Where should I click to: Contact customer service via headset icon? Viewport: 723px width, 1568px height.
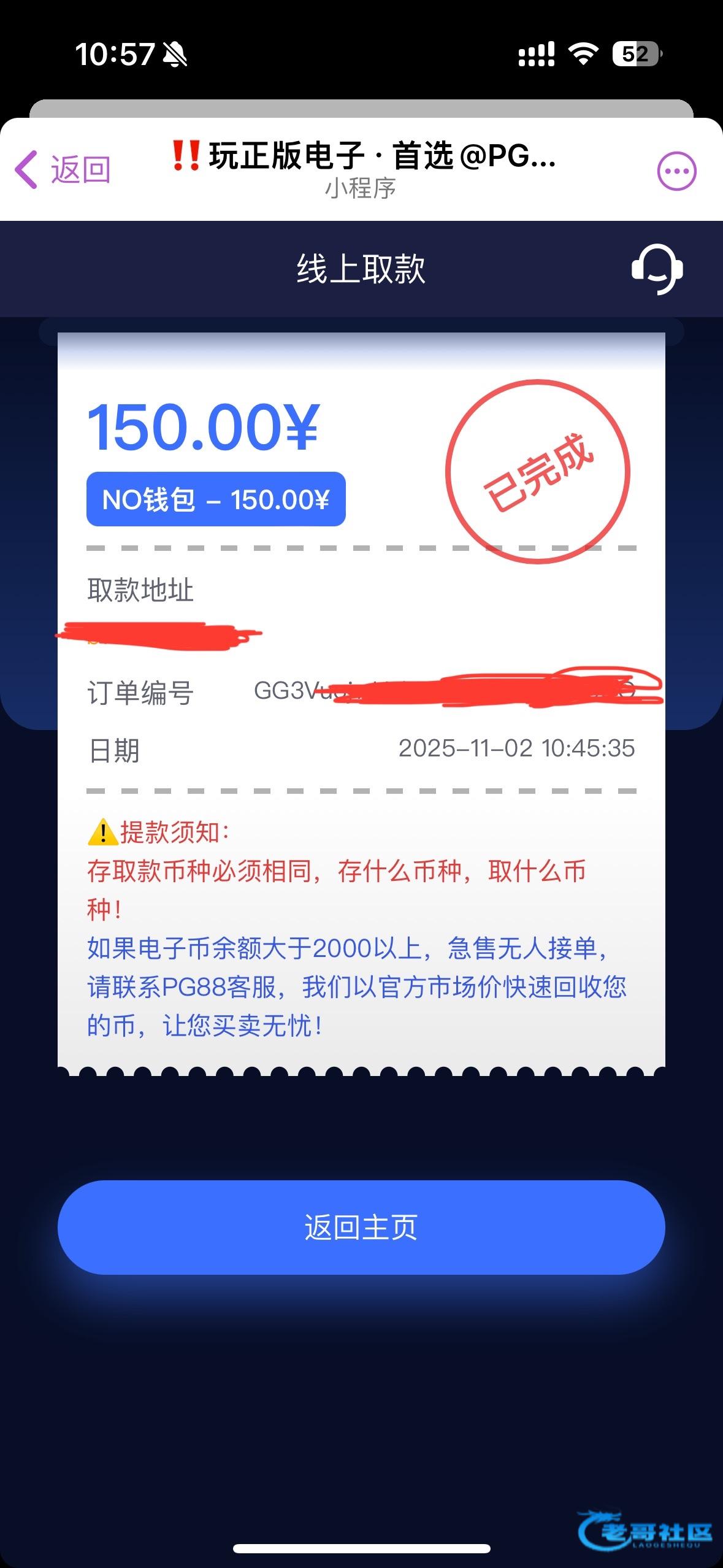657,269
